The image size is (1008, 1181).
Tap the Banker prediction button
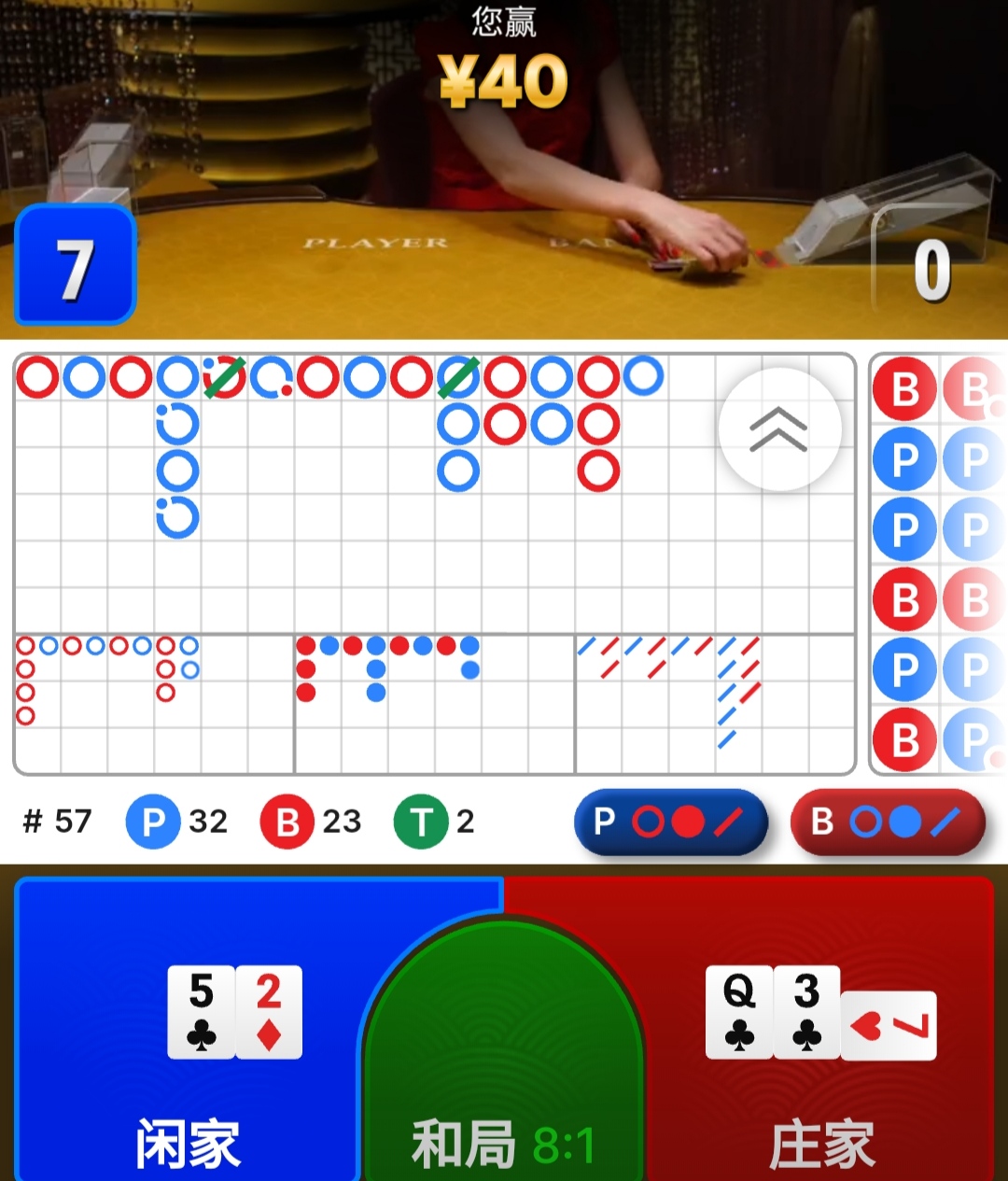click(888, 822)
